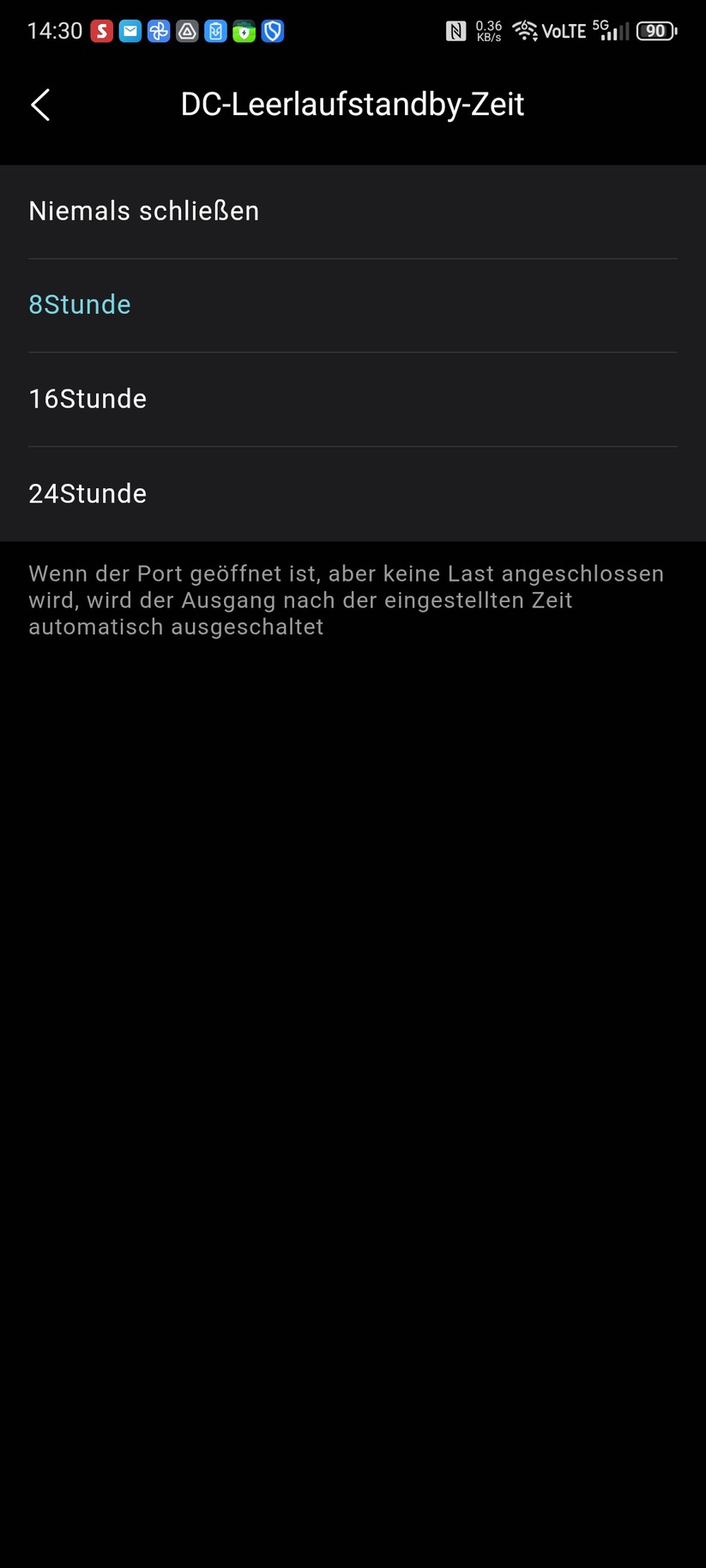The height and width of the screenshot is (1568, 706).
Task: Tap the data speed indicator 0.36 KB/s
Action: 486,30
